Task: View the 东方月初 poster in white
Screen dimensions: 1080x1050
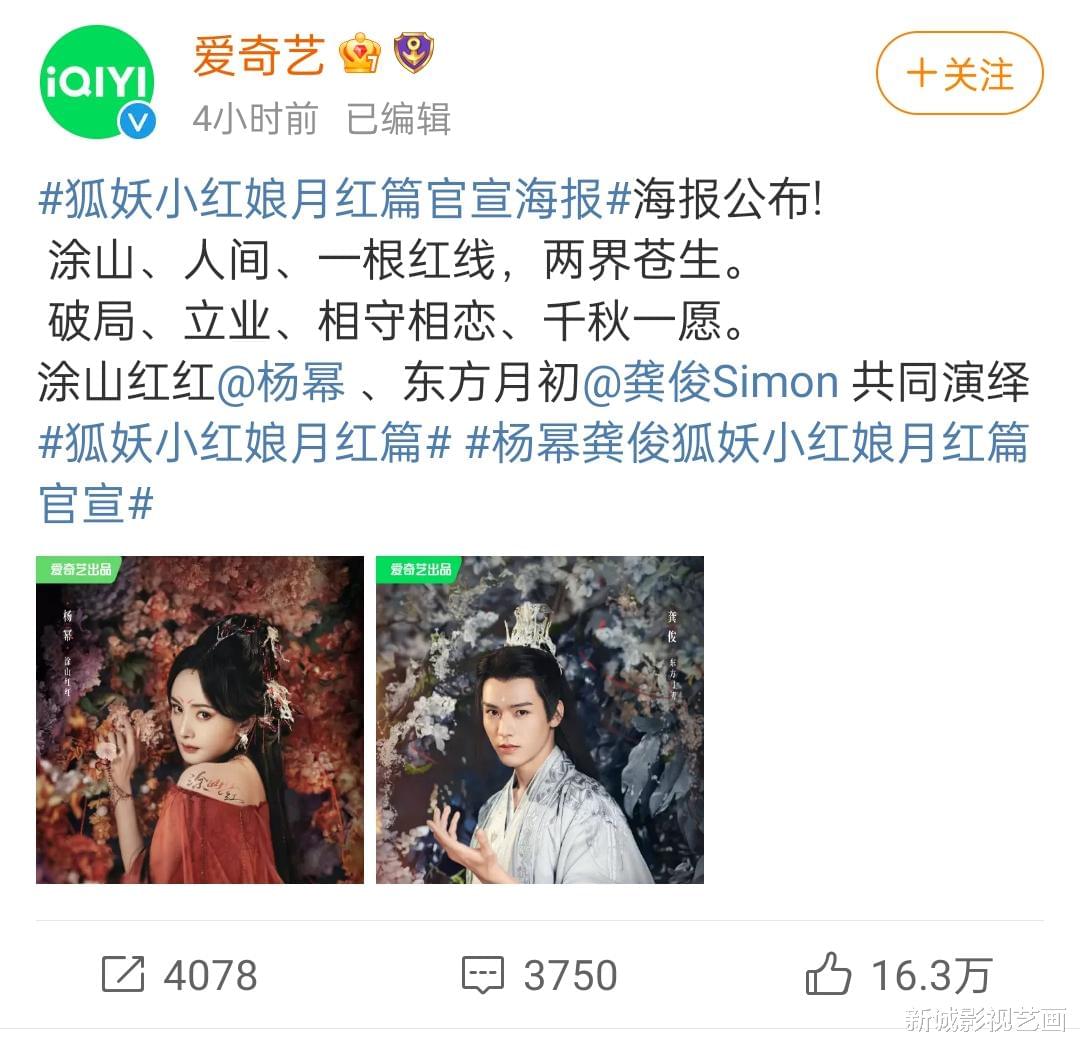Action: (540, 720)
